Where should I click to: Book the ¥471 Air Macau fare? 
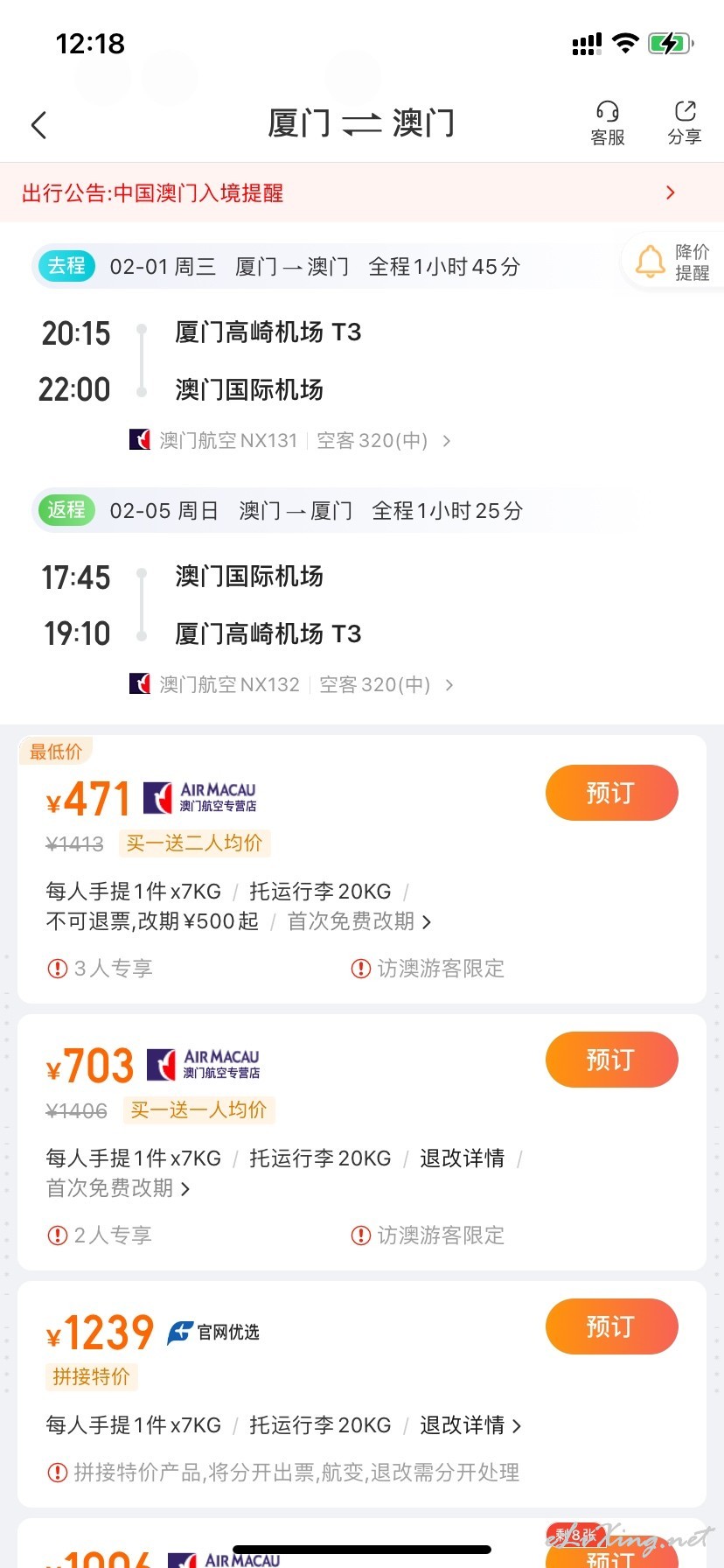pyautogui.click(x=611, y=793)
